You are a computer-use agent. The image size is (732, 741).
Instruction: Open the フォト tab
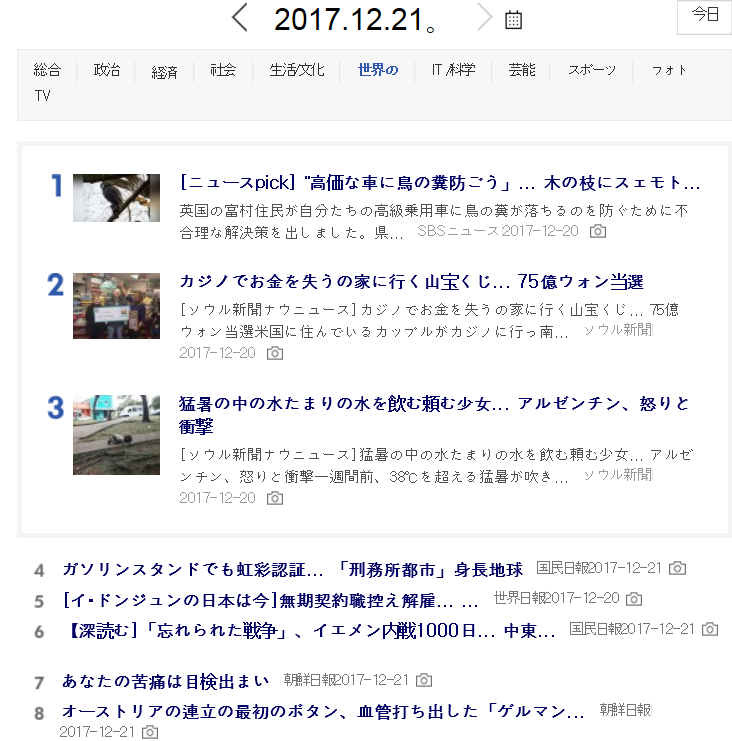point(669,70)
